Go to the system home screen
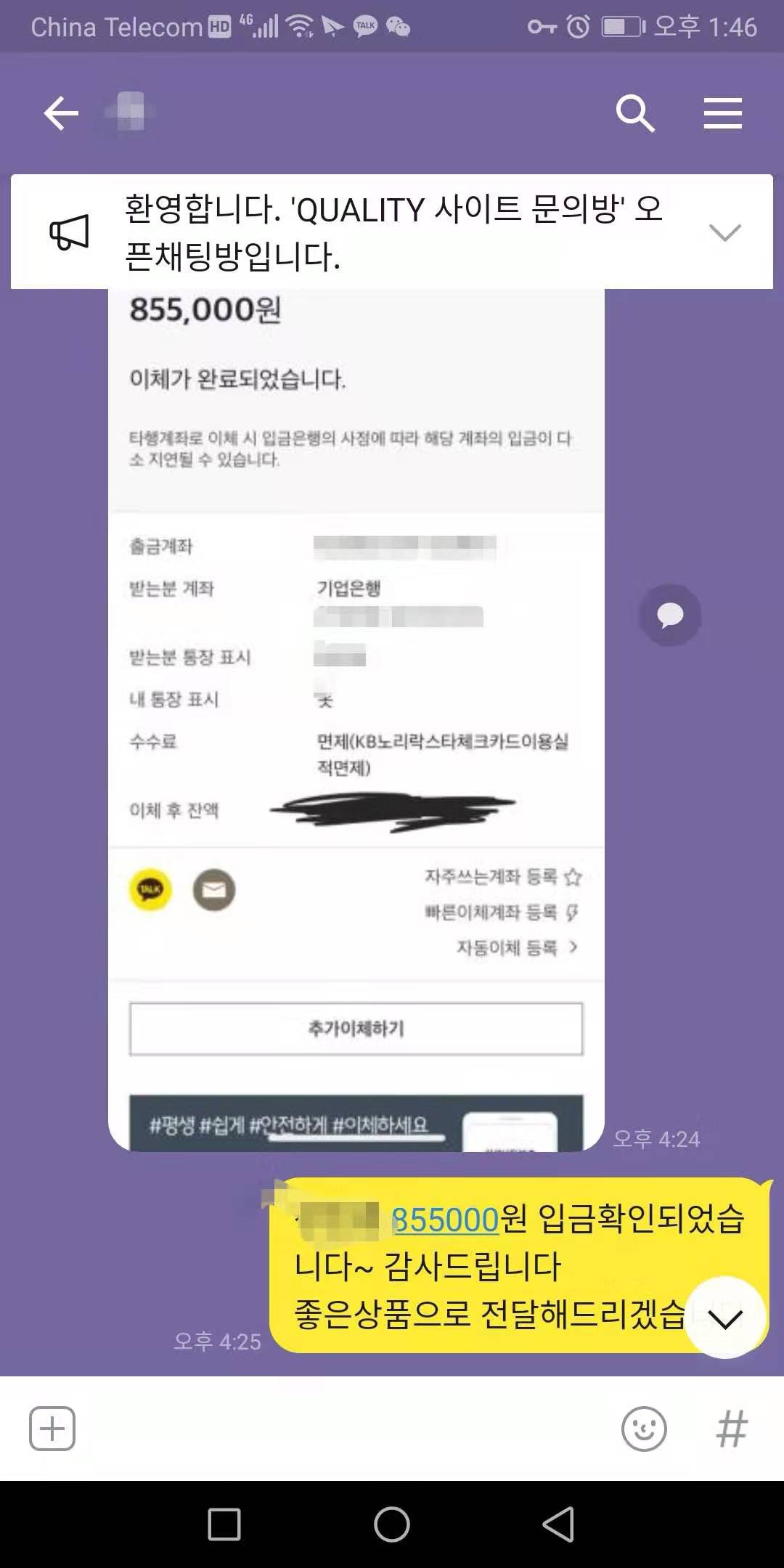784x1568 pixels. coord(392,1524)
